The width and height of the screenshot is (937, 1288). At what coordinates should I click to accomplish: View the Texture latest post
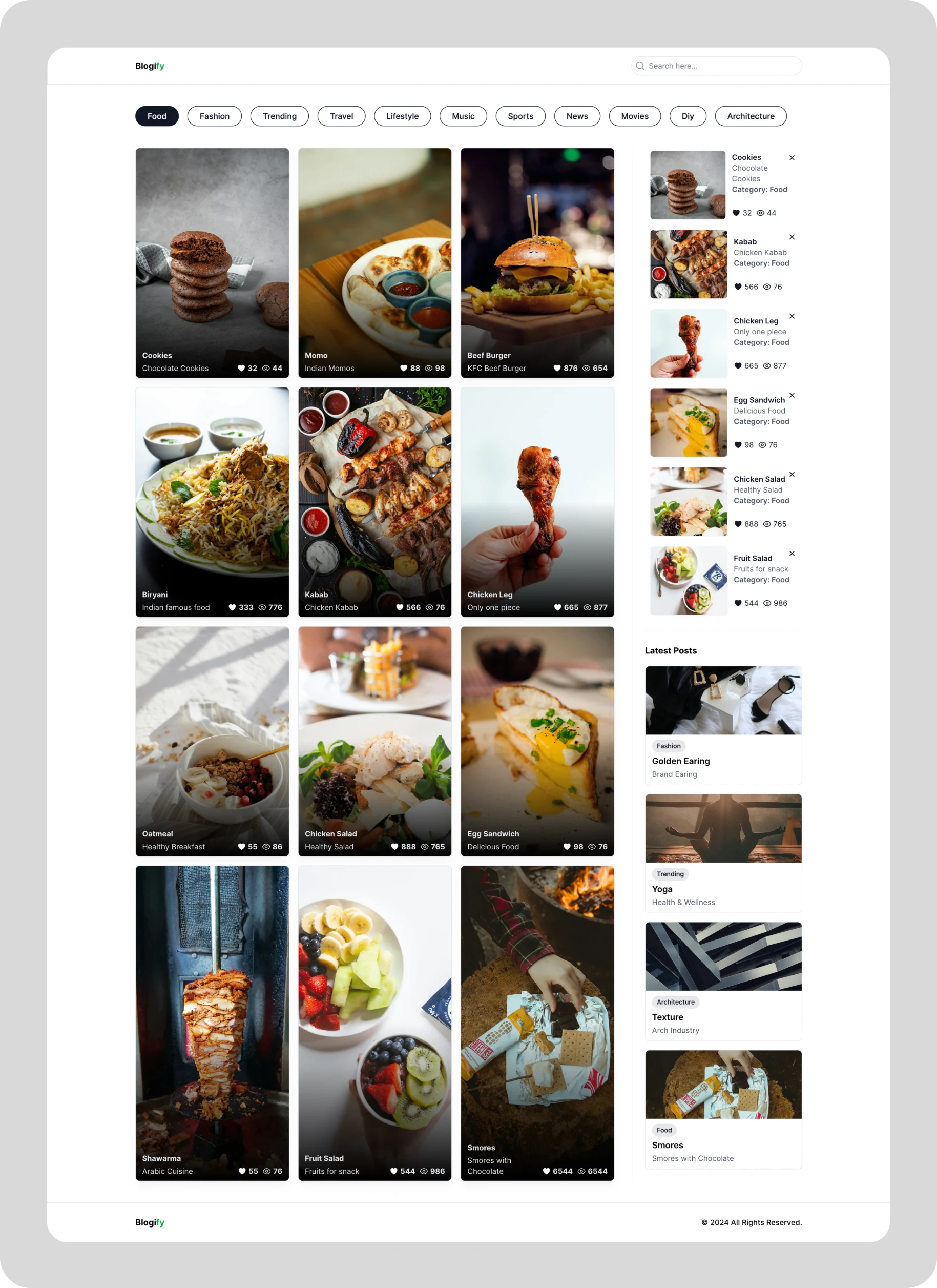(723, 981)
